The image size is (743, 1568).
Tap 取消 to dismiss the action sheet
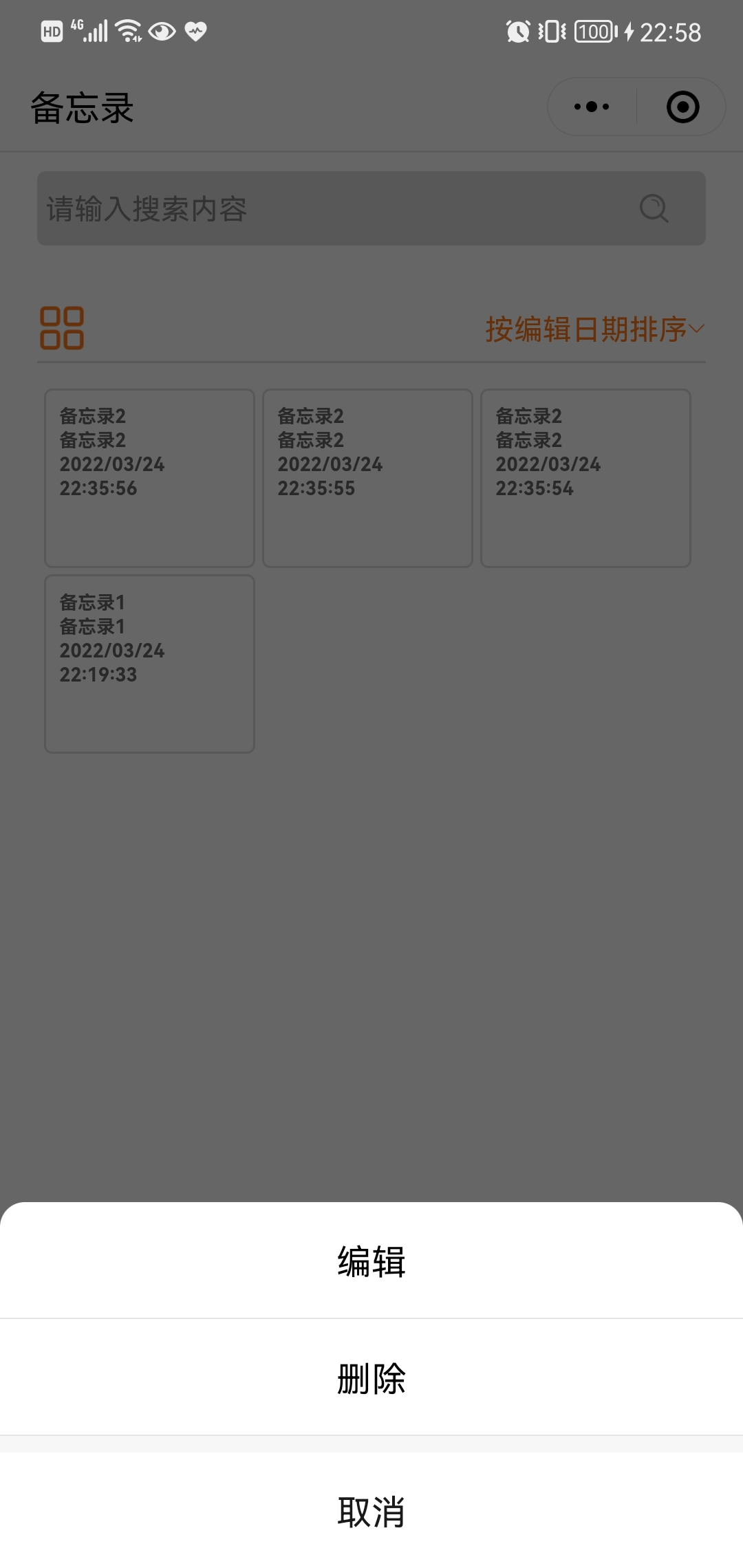[371, 1513]
